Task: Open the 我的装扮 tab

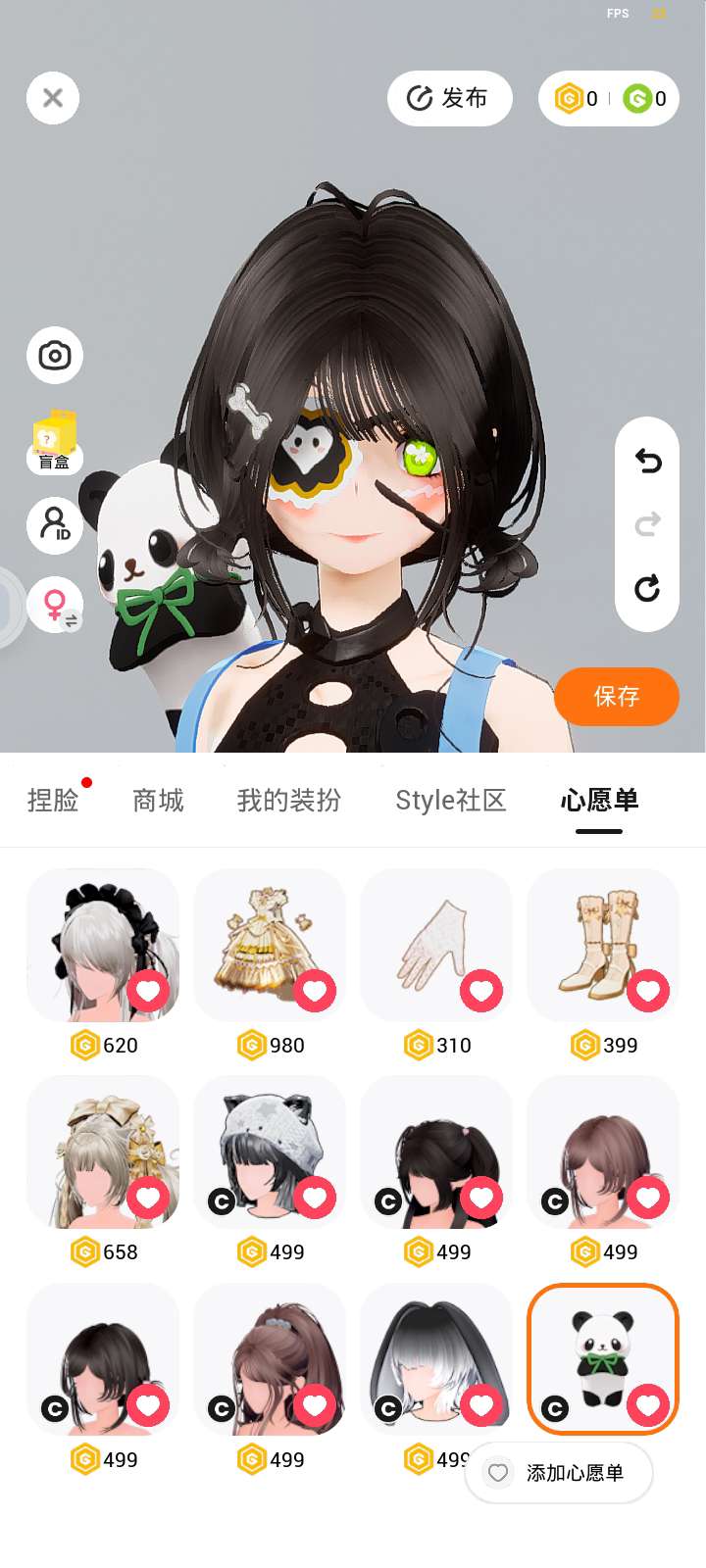Action: (289, 801)
